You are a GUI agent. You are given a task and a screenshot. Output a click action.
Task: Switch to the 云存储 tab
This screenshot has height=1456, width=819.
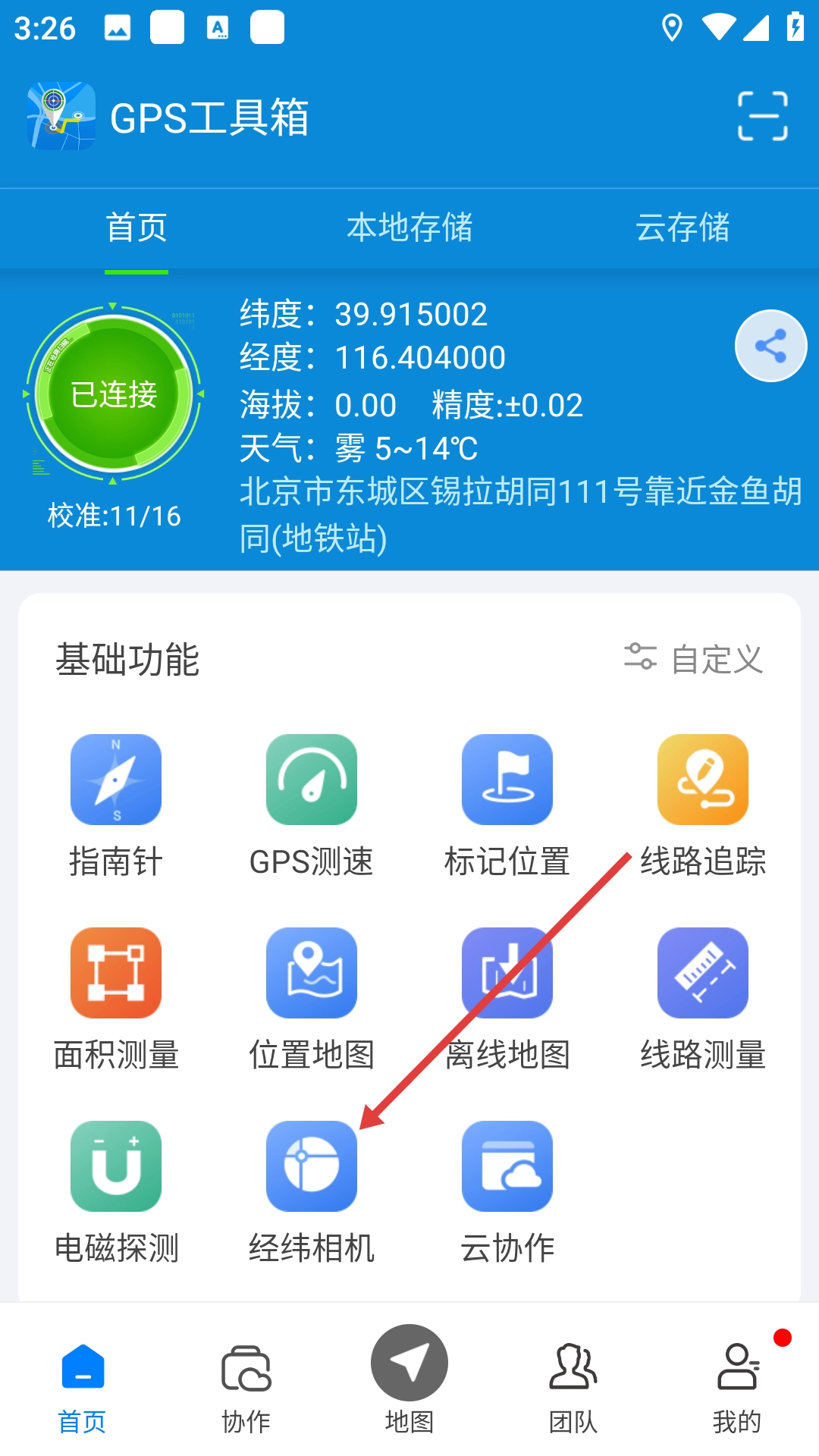click(682, 227)
